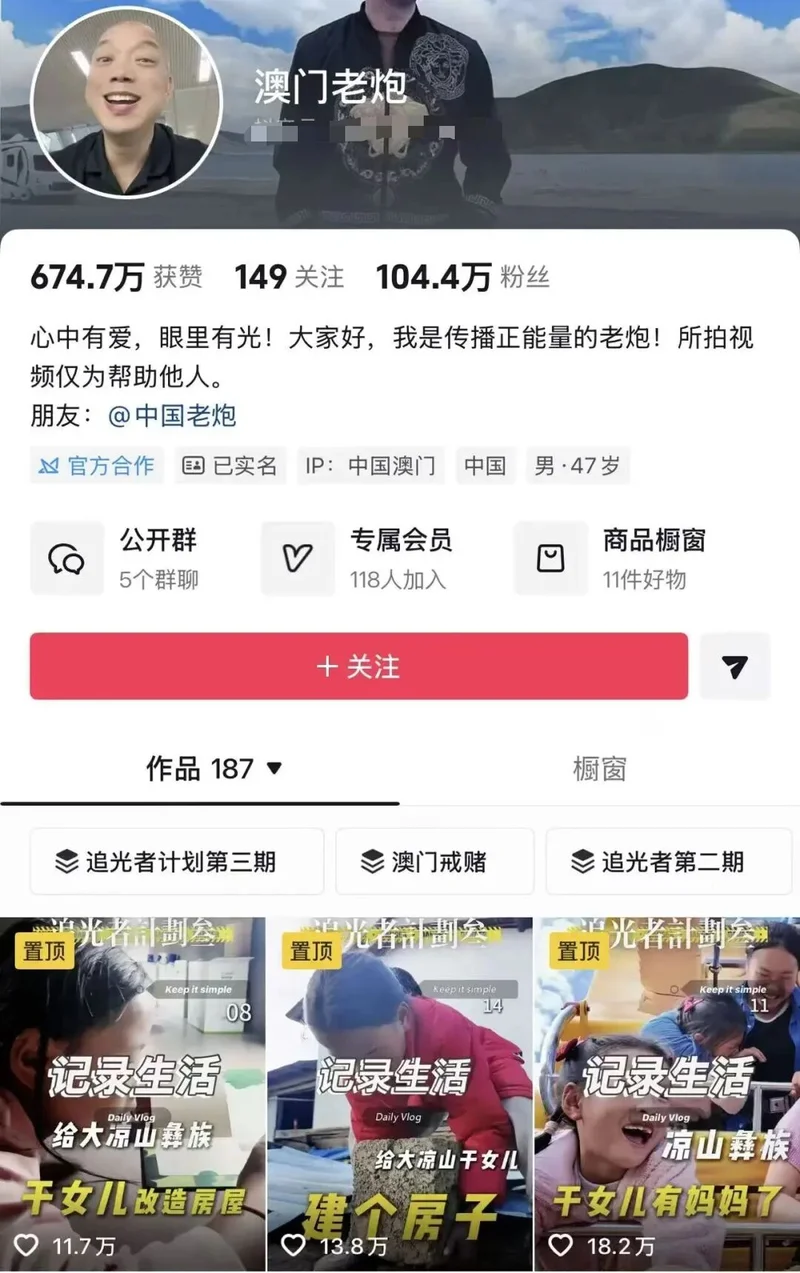Expand the 作品 187 tab dropdown
This screenshot has width=800, height=1273.
(274, 769)
